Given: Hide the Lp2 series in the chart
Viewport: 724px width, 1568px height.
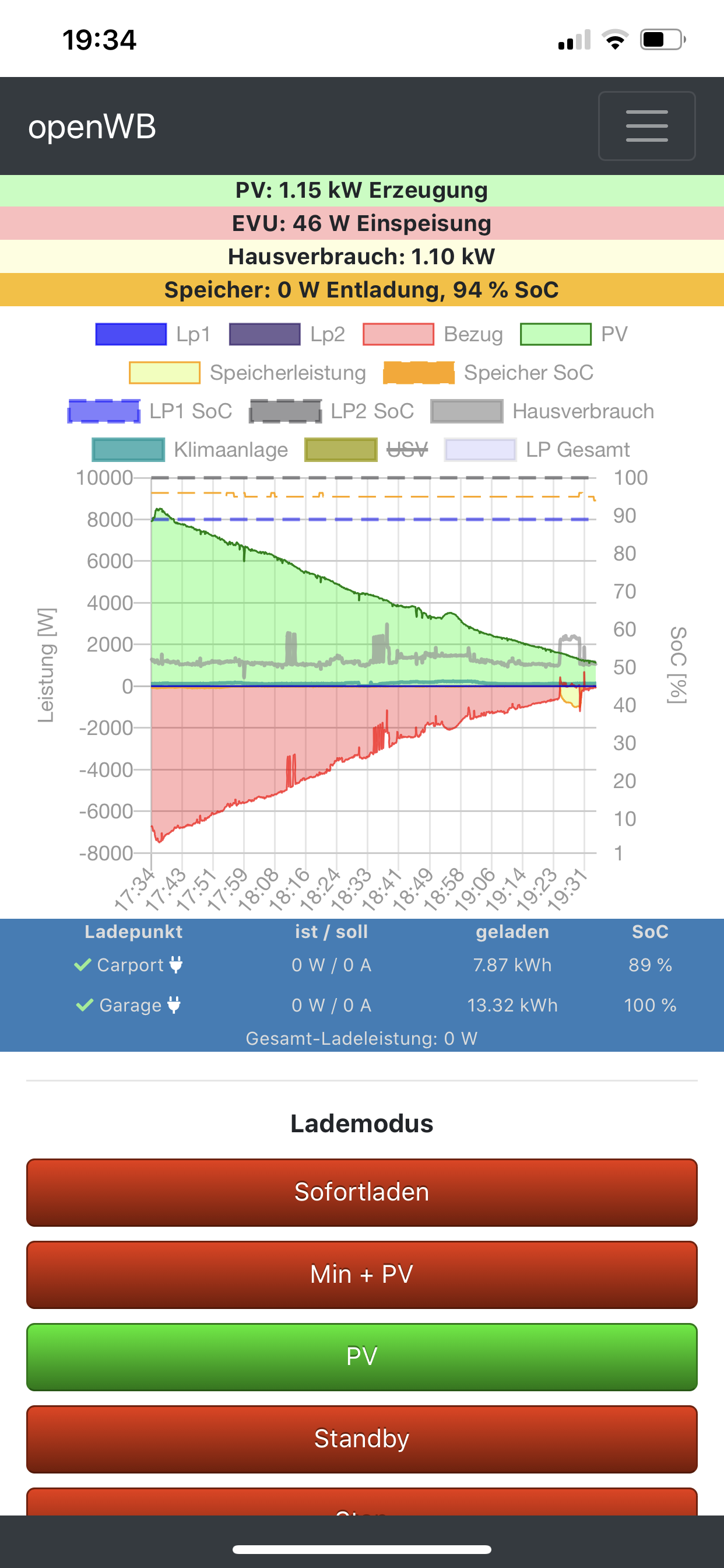Looking at the screenshot, I should [287, 334].
